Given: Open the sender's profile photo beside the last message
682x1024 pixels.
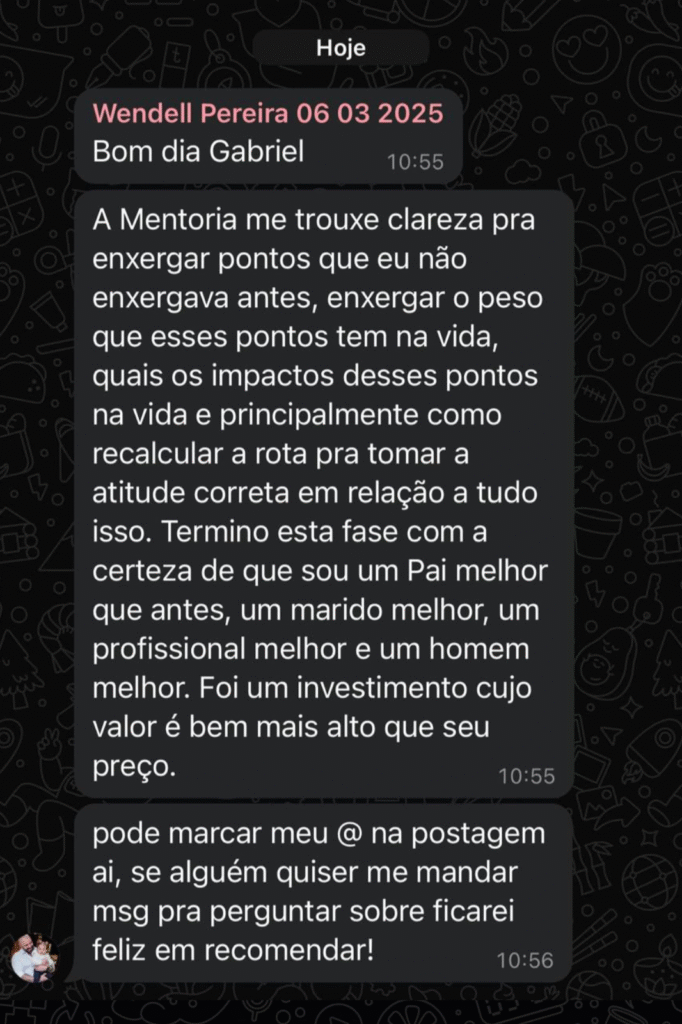Looking at the screenshot, I should 34,957.
